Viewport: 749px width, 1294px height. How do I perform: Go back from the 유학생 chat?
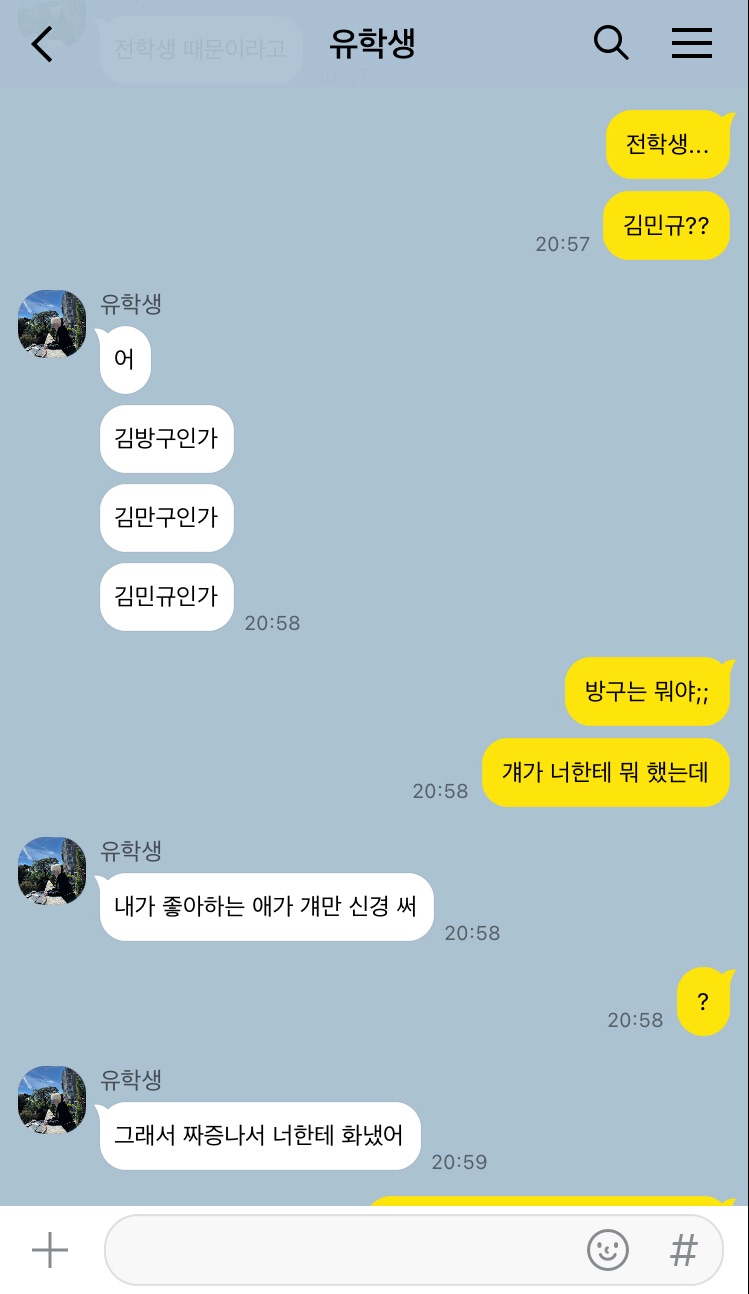(42, 45)
